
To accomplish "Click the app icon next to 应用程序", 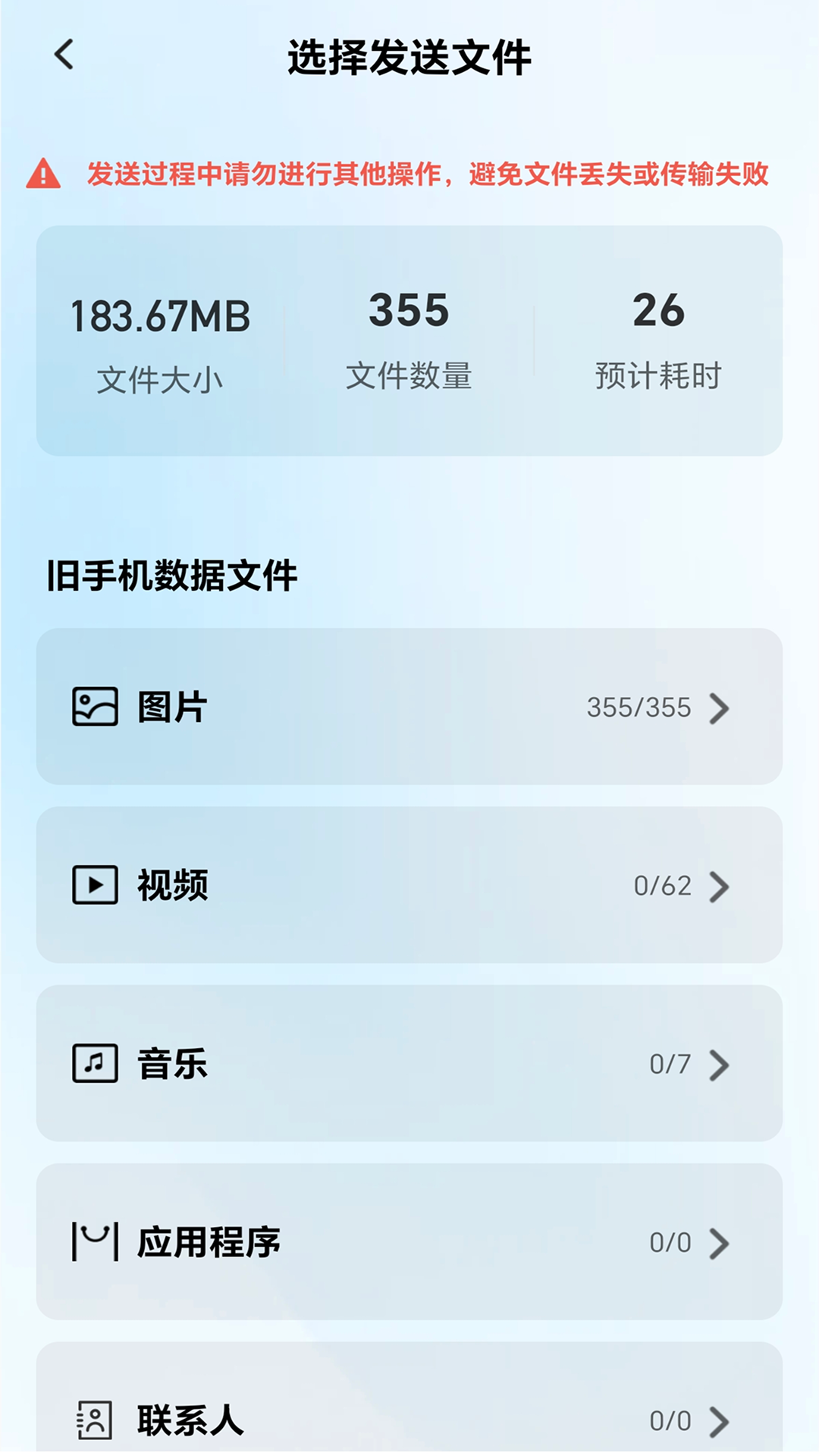I will coord(94,1243).
